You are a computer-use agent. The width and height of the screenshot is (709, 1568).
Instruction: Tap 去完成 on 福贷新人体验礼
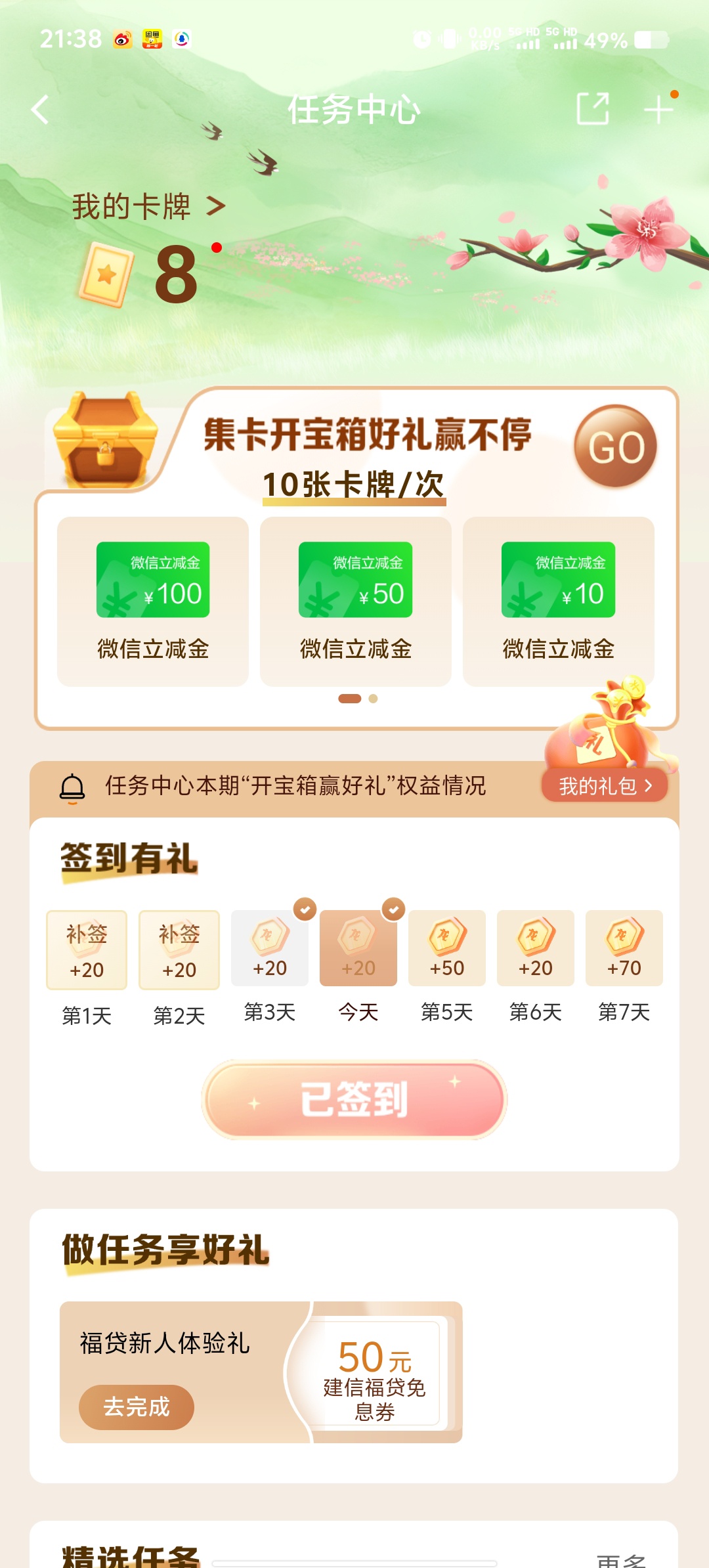click(x=135, y=1407)
